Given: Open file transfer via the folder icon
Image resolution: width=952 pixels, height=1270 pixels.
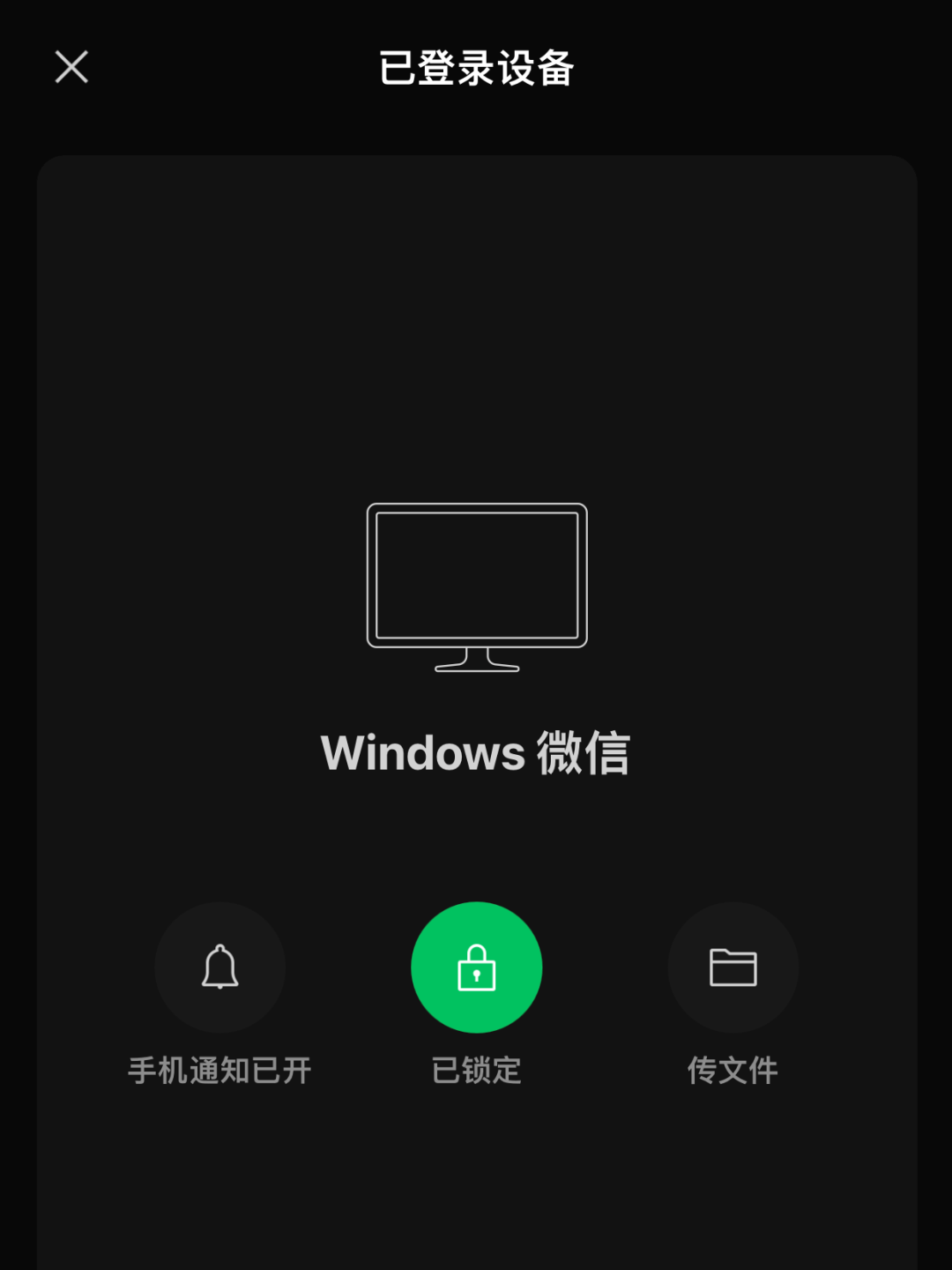Looking at the screenshot, I should coord(733,967).
